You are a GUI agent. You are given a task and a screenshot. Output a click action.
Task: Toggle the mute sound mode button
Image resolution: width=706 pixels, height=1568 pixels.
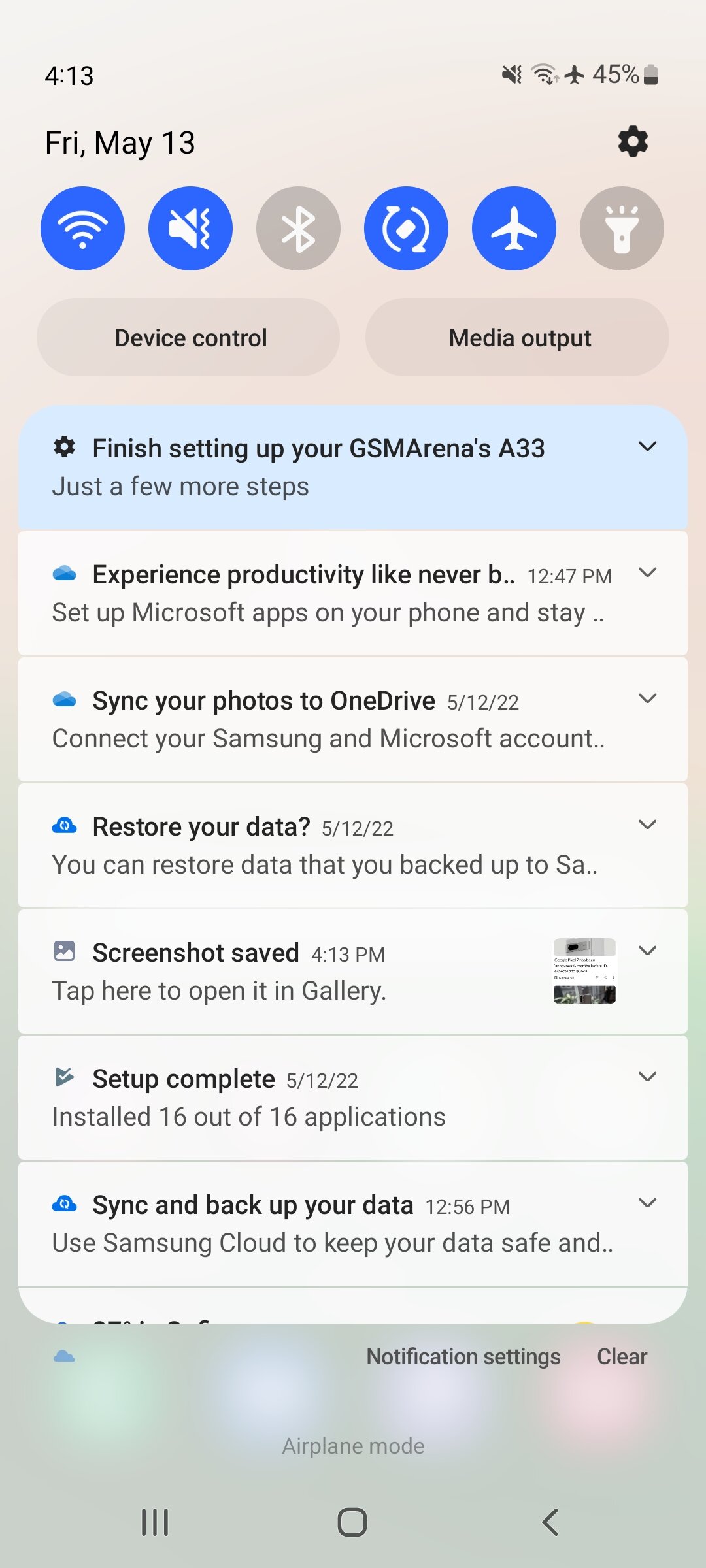(x=190, y=228)
